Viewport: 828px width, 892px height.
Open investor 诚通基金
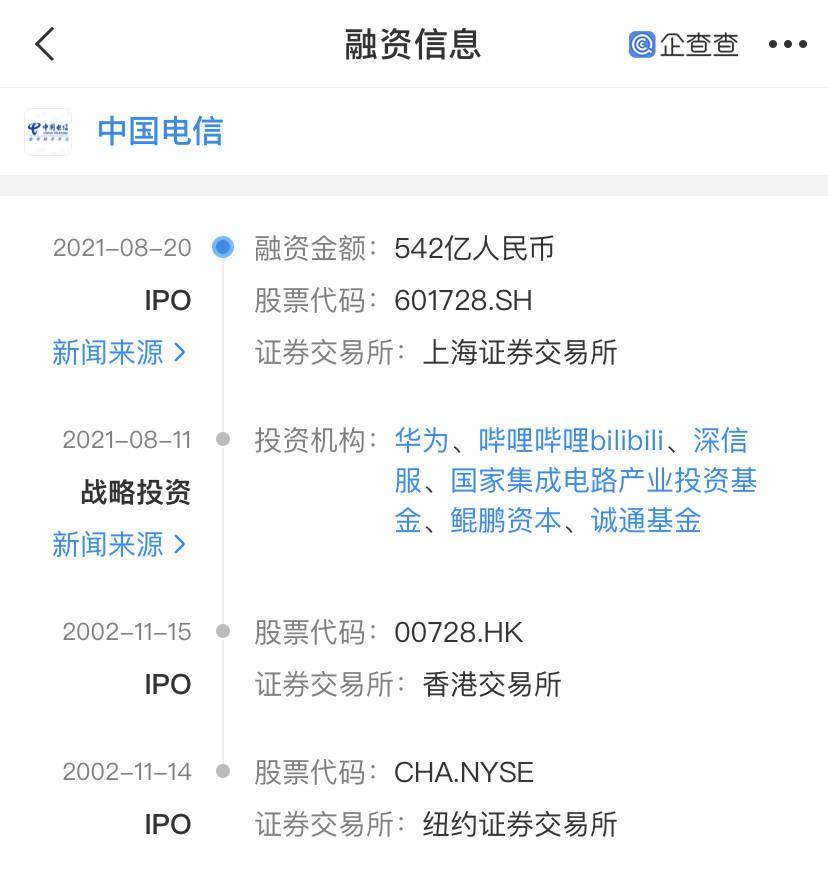(646, 521)
